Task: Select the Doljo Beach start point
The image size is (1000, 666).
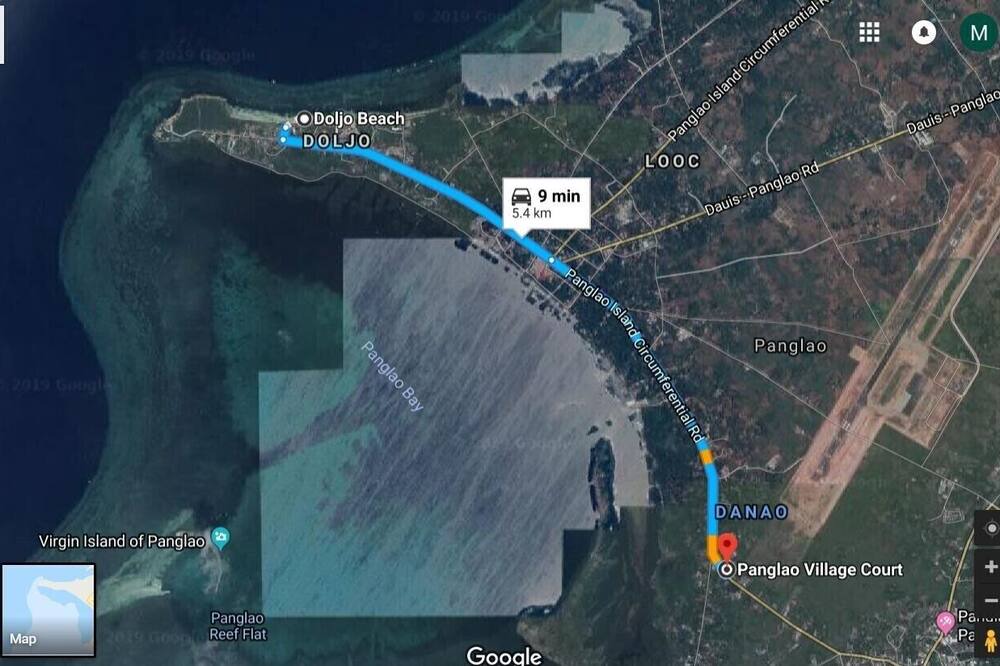Action: 303,119
